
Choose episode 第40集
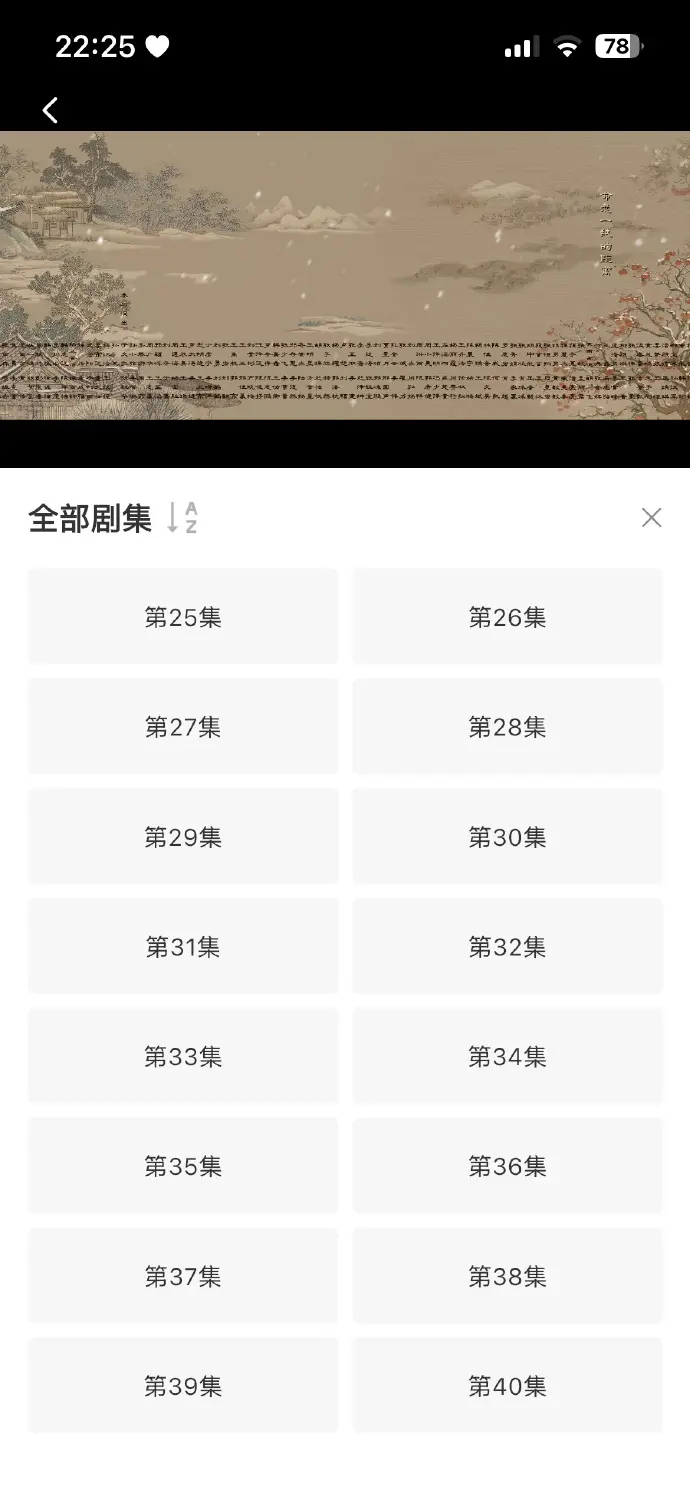507,1387
